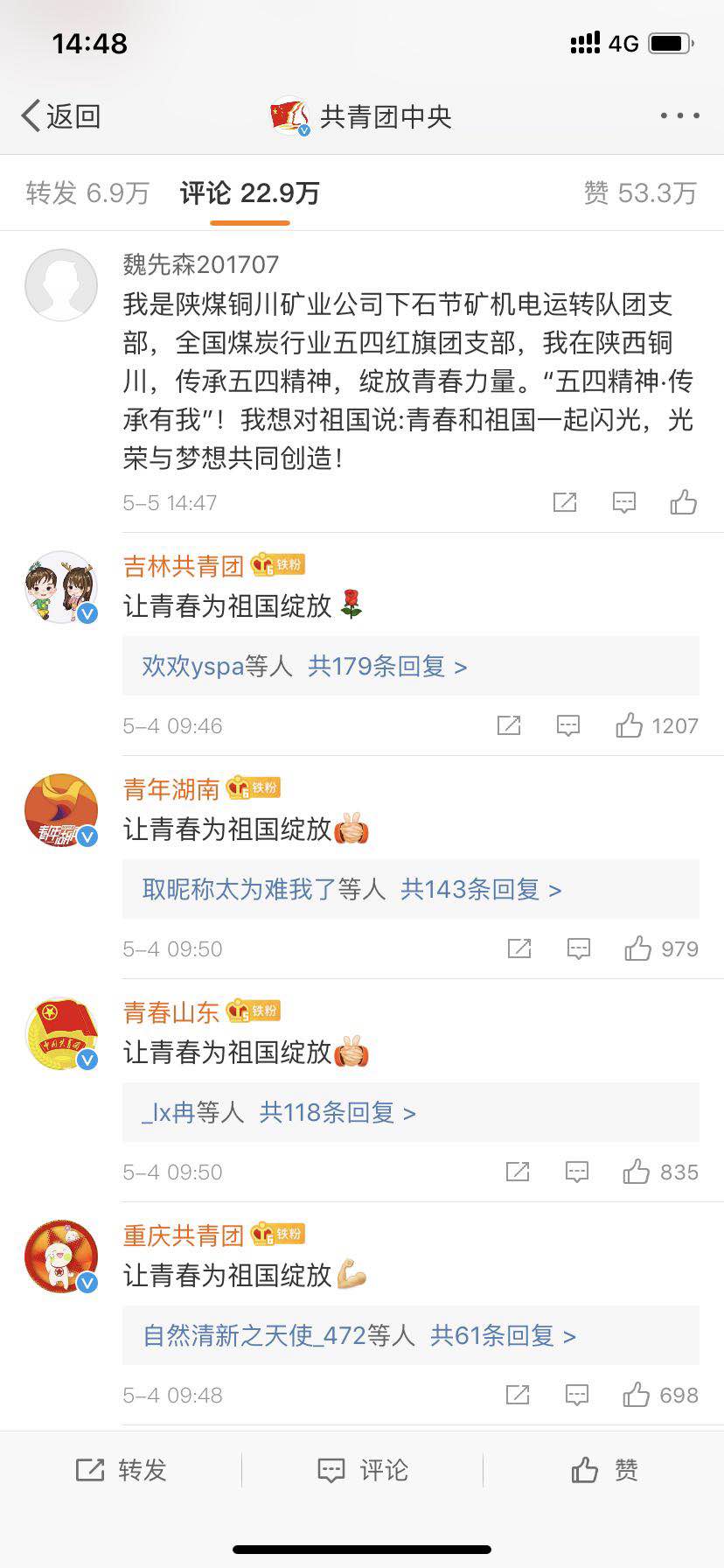Switch to the 赞 53.3万 tab

point(640,192)
